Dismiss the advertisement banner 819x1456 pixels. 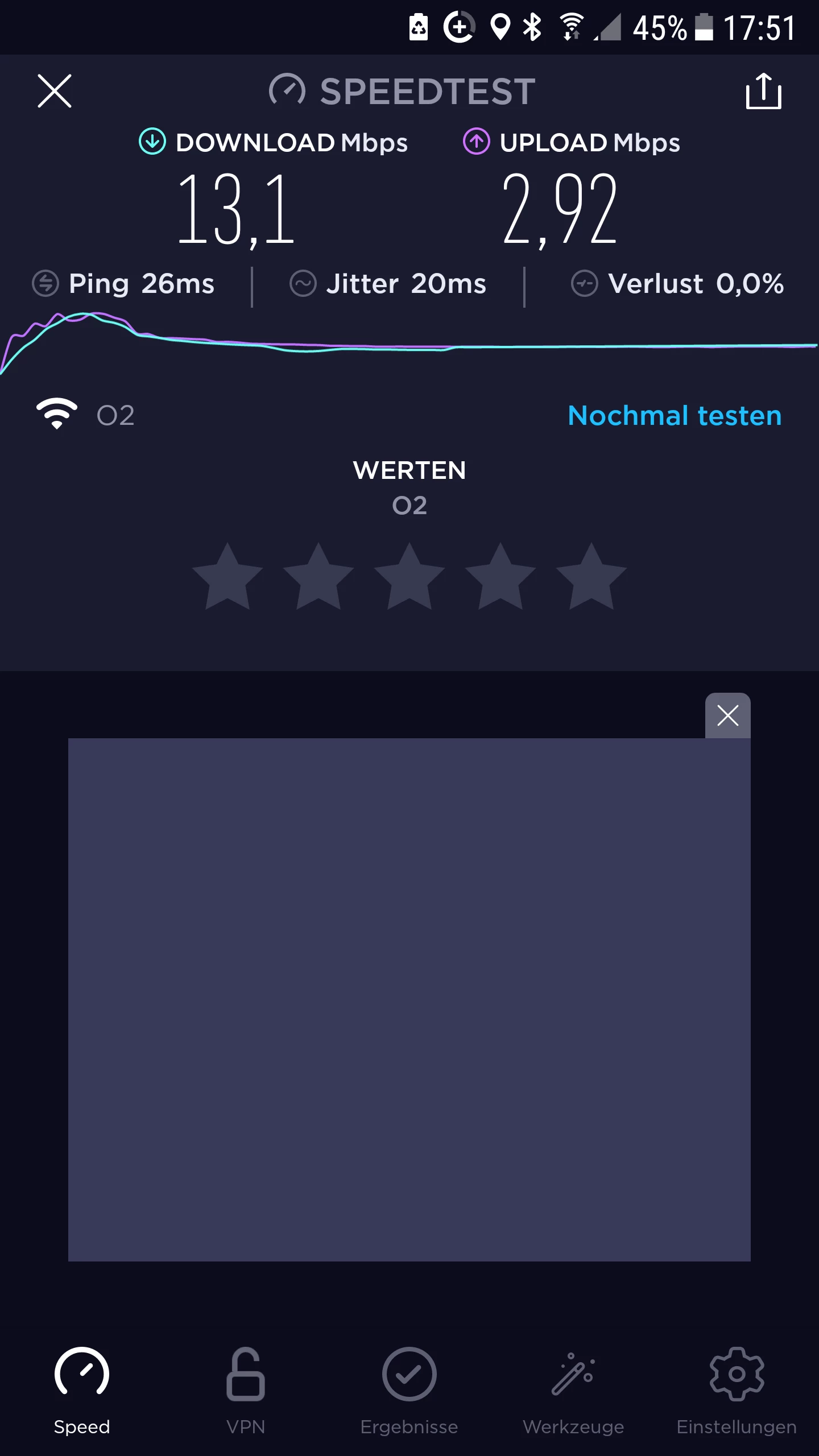pyautogui.click(x=727, y=715)
